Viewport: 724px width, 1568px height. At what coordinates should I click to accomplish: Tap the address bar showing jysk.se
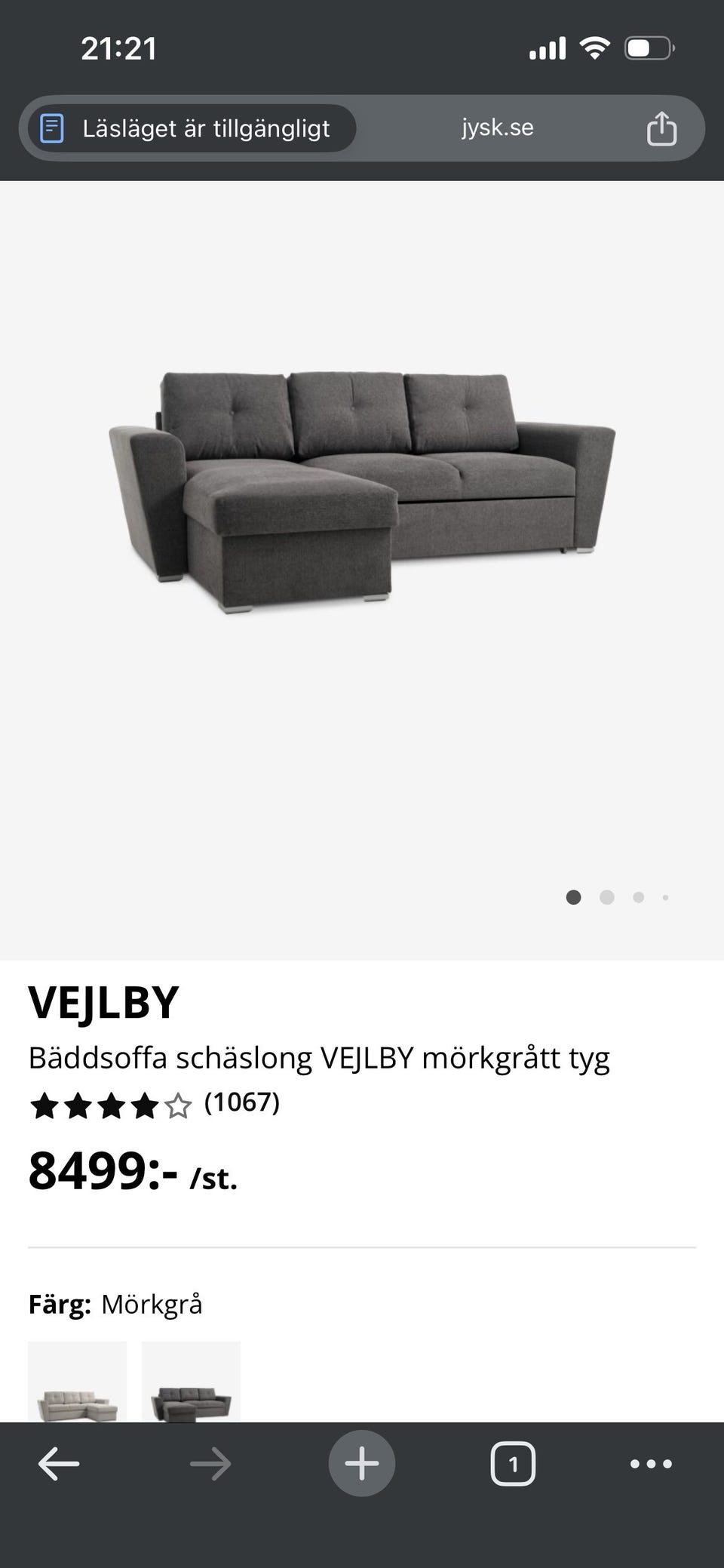(498, 128)
